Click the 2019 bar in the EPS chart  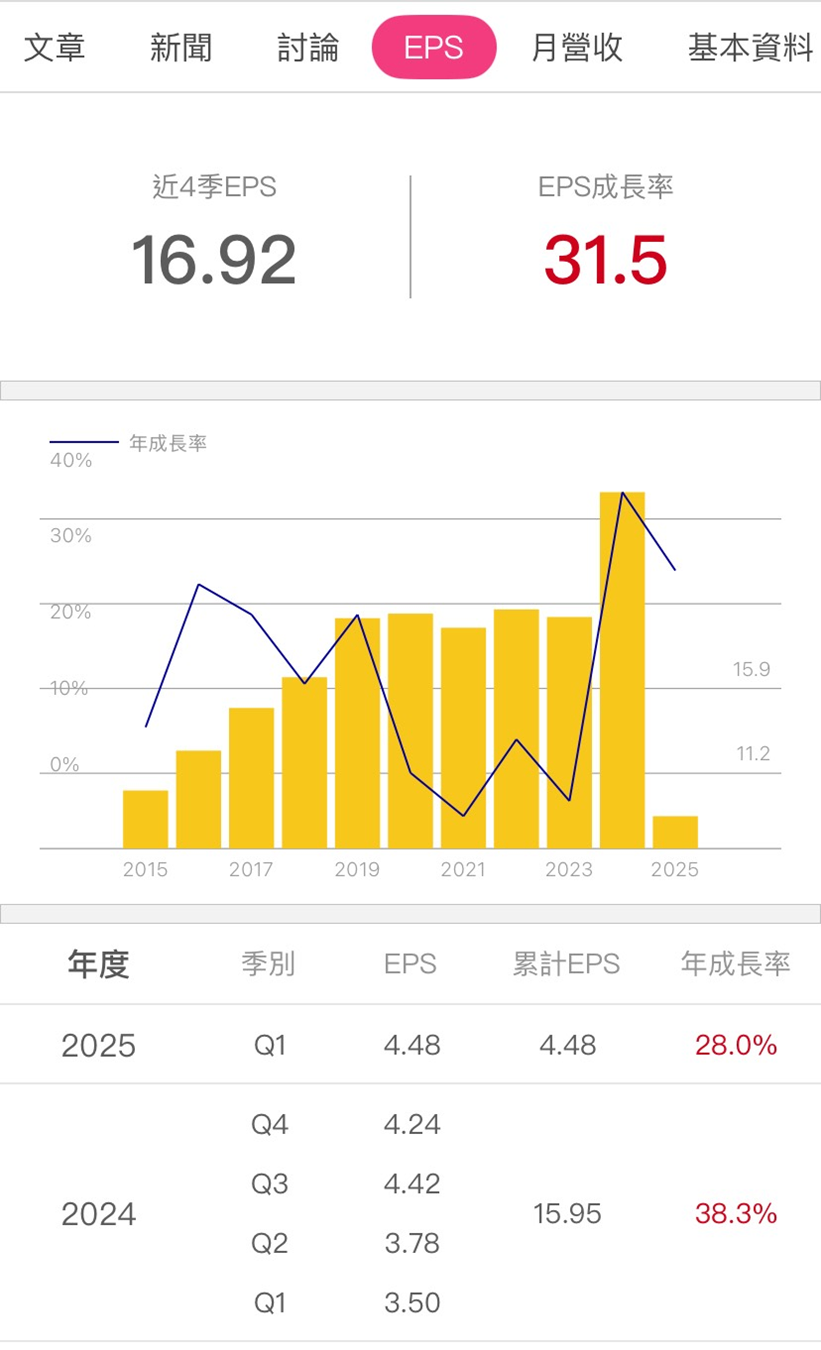pyautogui.click(x=356, y=730)
